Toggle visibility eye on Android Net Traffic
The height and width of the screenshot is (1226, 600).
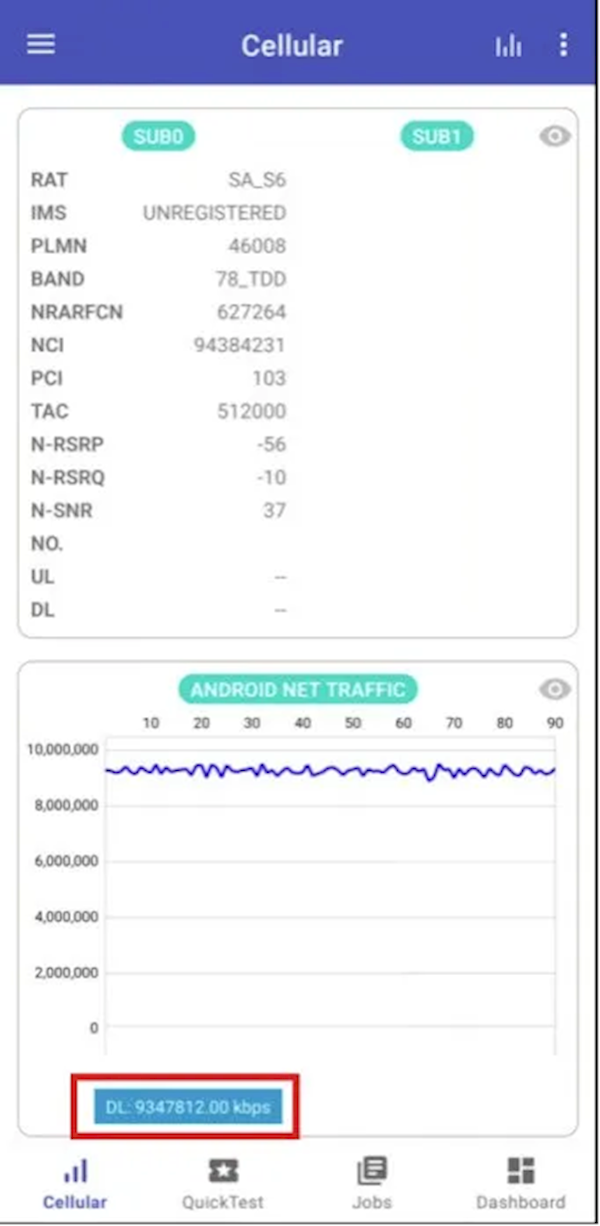point(555,689)
